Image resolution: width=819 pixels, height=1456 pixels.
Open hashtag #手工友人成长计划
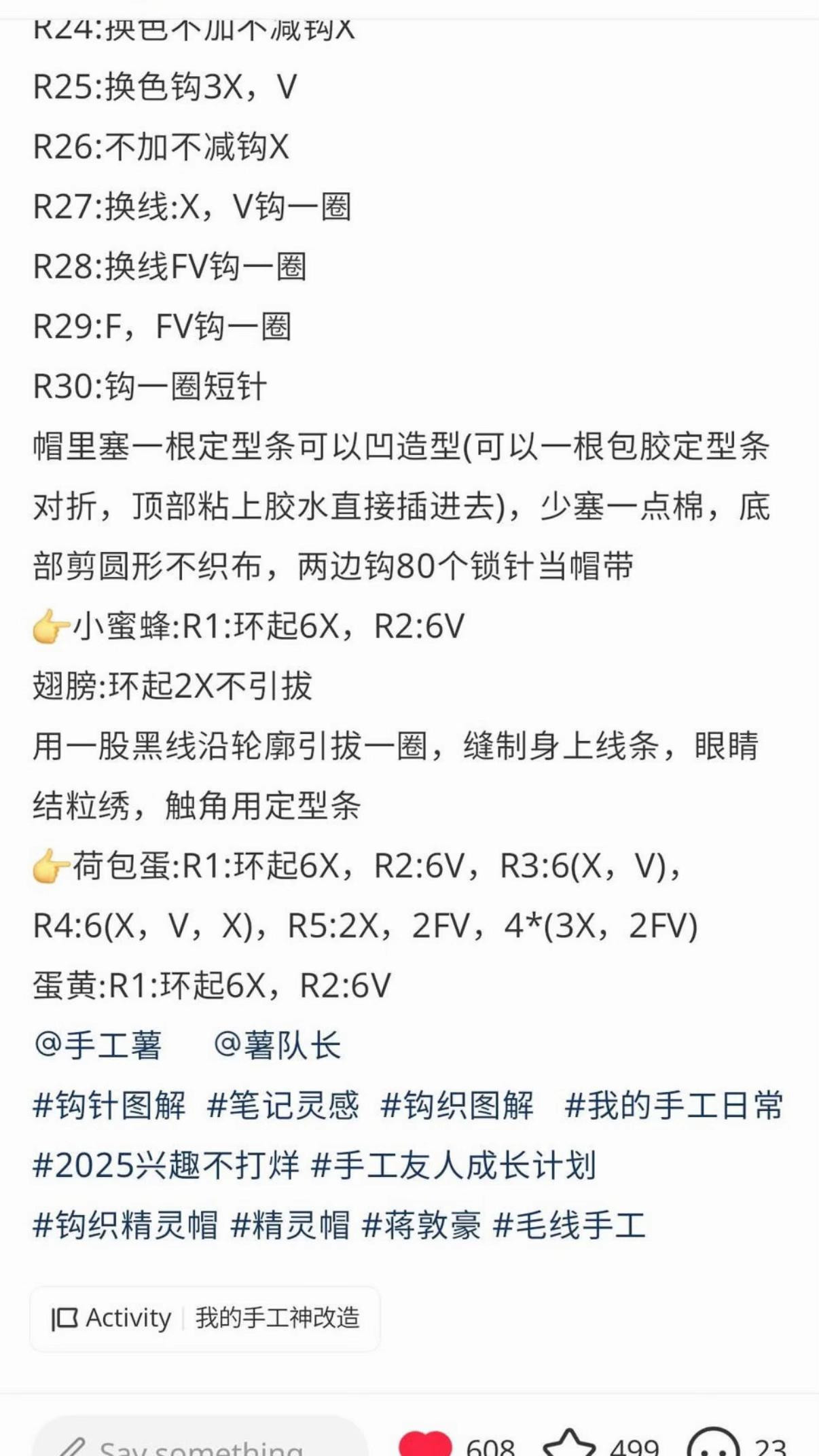[453, 1165]
